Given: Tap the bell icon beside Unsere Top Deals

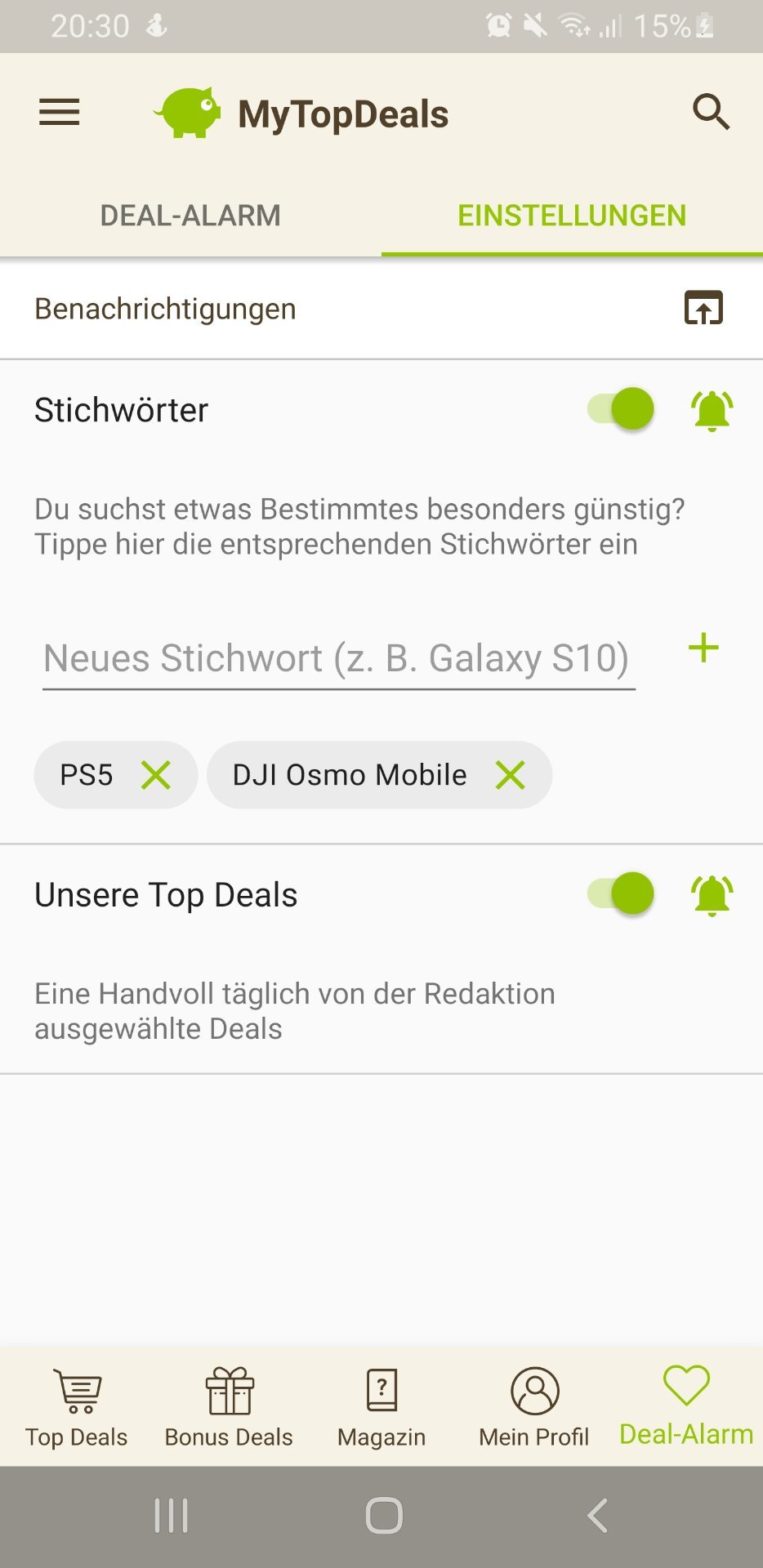Looking at the screenshot, I should (x=712, y=895).
